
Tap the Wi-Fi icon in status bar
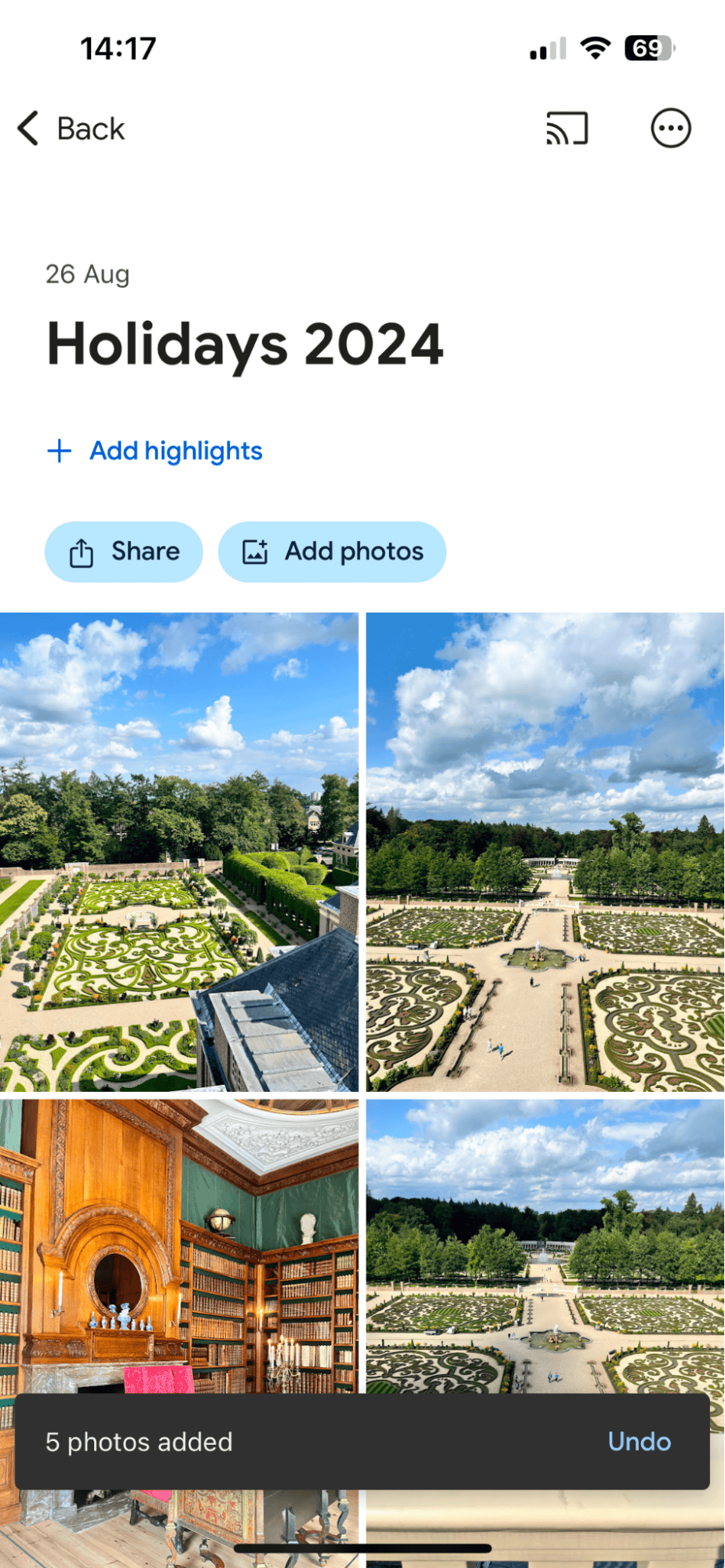tap(595, 46)
